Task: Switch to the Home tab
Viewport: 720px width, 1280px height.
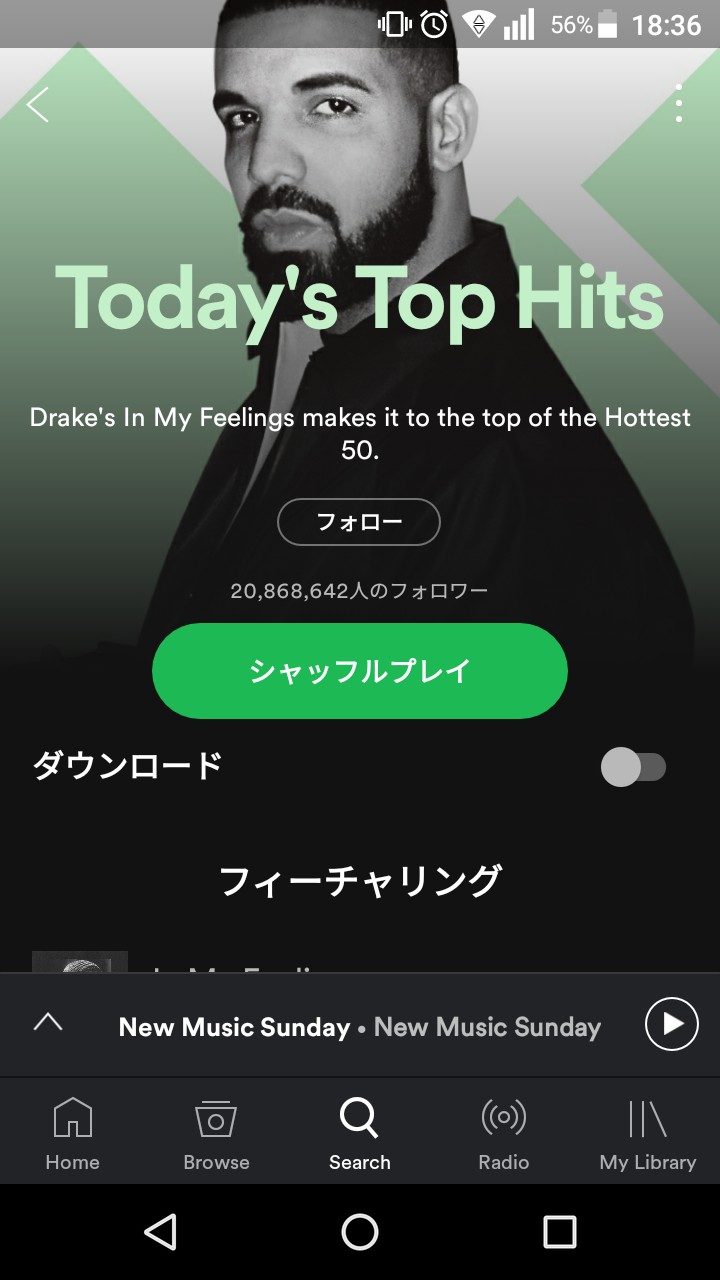Action: click(x=72, y=1134)
